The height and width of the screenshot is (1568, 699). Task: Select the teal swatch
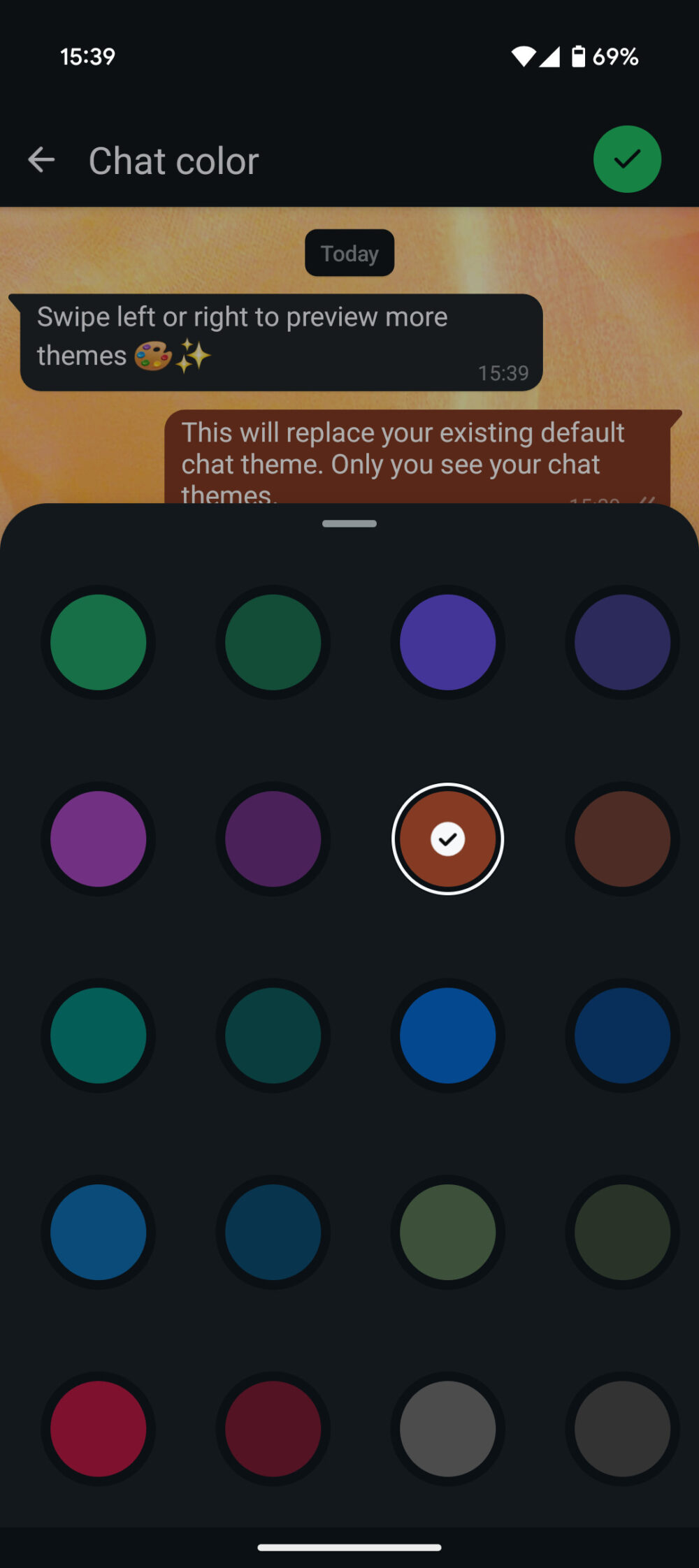point(99,1036)
